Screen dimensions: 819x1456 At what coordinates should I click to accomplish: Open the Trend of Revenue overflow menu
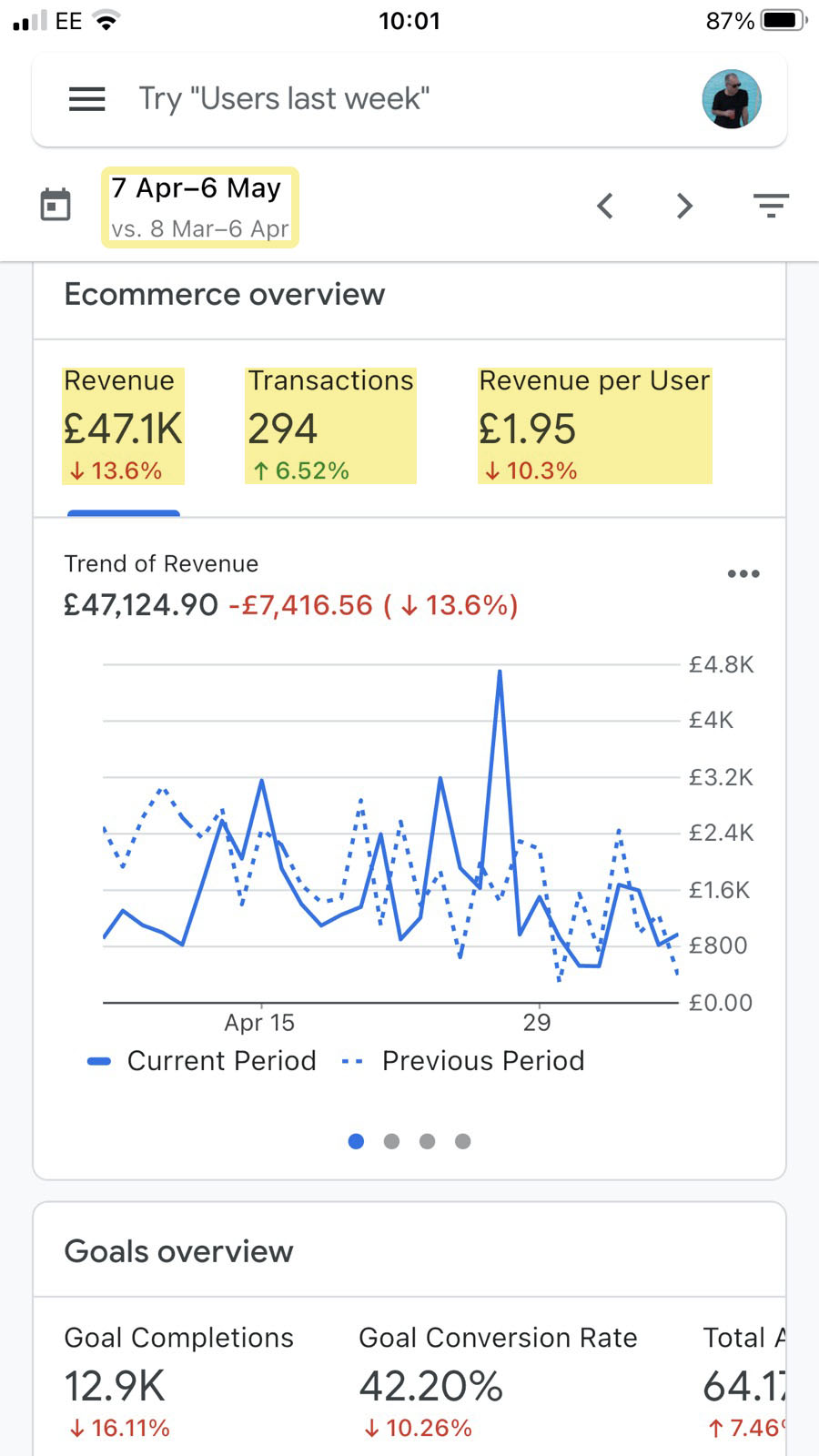(743, 573)
